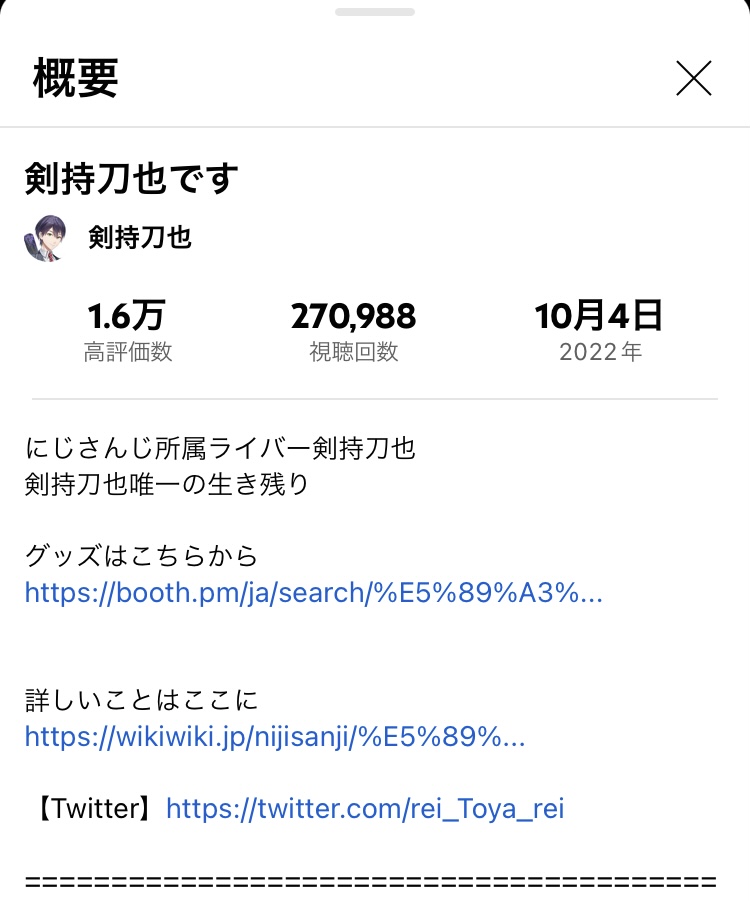Open the booth.pm goods link
The height and width of the screenshot is (901, 750).
pyautogui.click(x=313, y=593)
